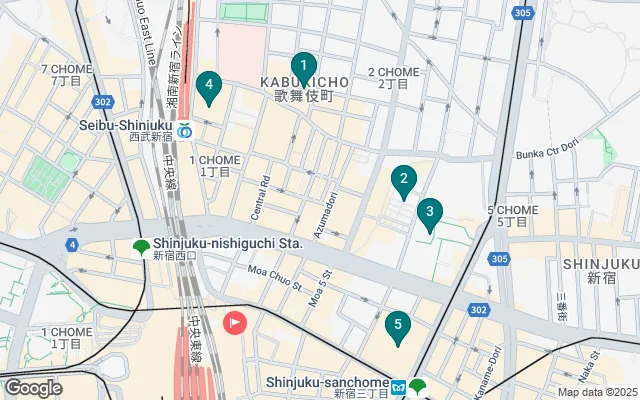Image resolution: width=640 pixels, height=400 pixels.
Task: Select marker 4 near Seibu-Shinjuku
Action: click(208, 87)
